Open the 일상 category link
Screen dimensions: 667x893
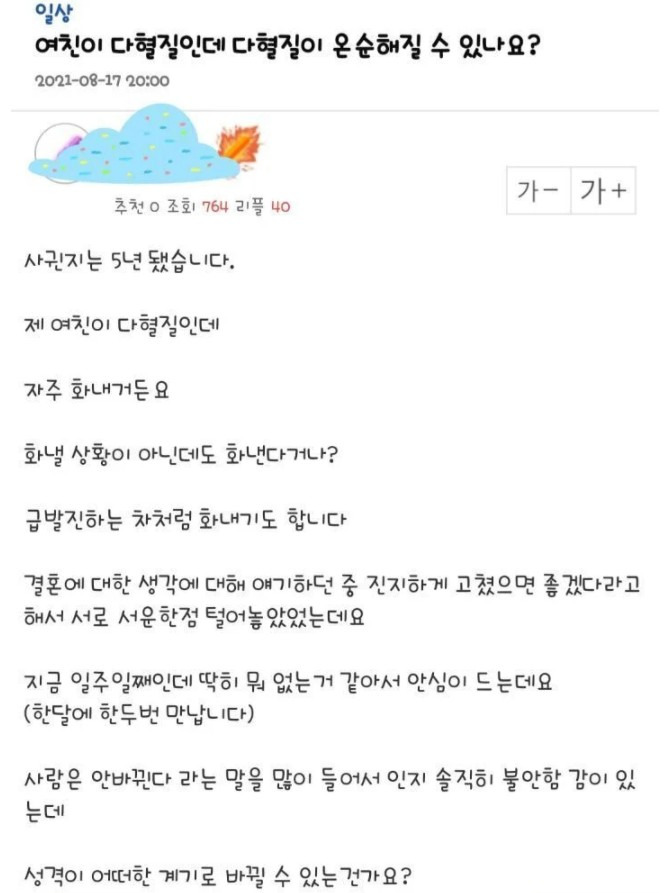[x=54, y=13]
